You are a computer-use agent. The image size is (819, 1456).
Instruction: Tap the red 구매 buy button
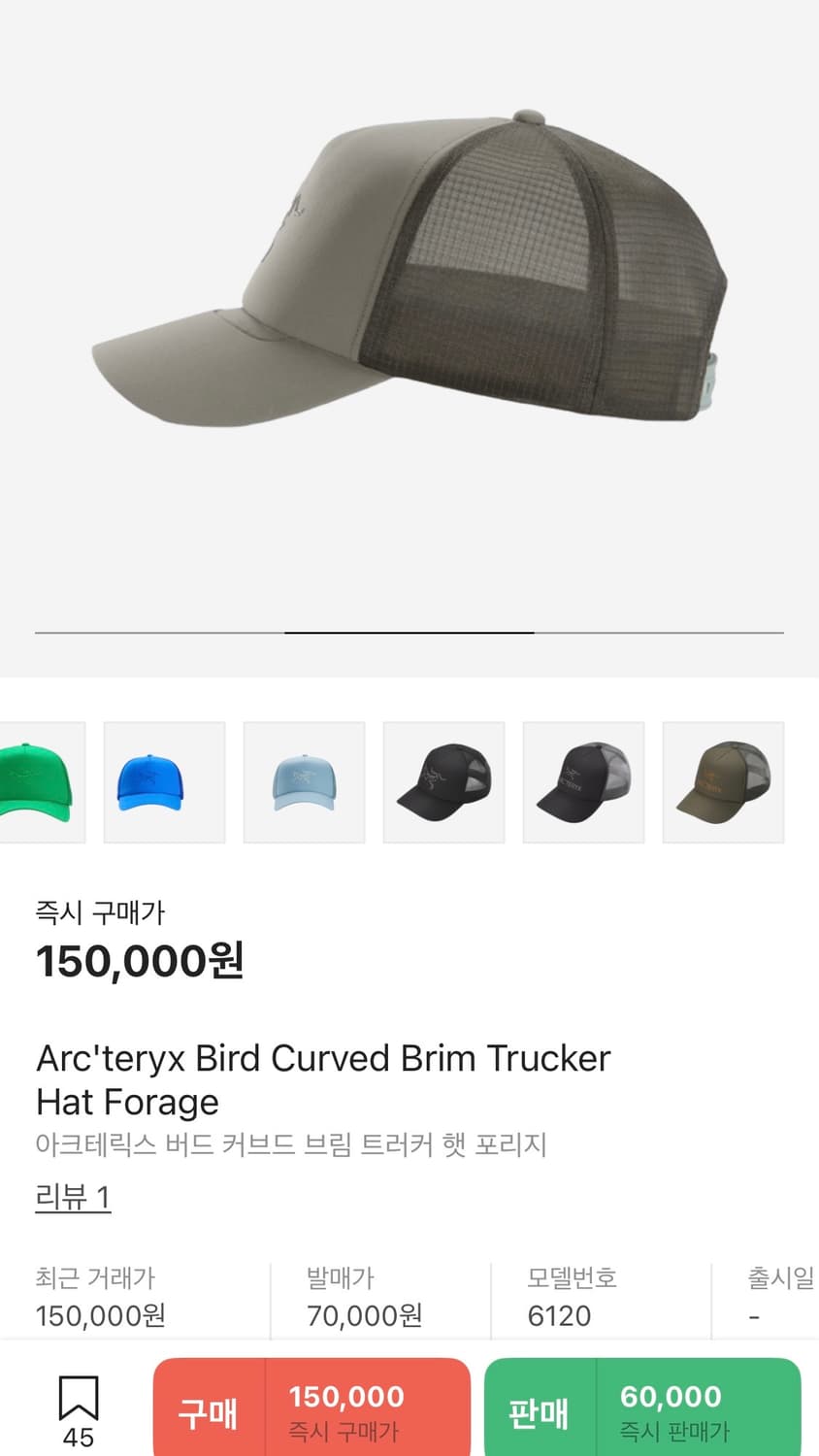(x=311, y=1410)
